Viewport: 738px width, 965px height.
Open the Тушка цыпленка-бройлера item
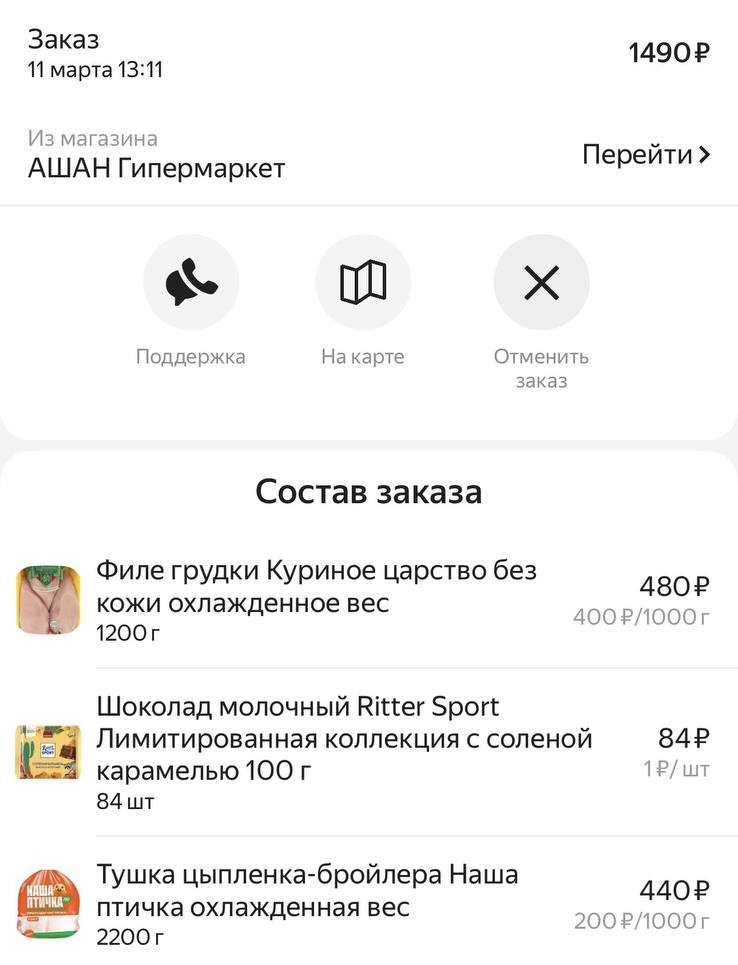pos(307,891)
